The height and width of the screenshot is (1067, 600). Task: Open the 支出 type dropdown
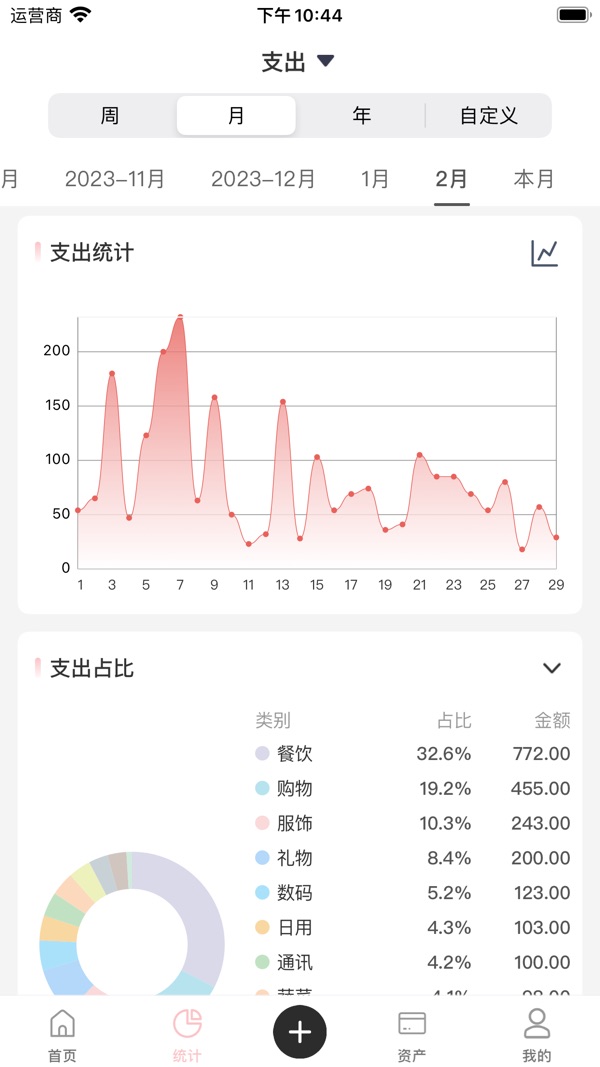[297, 62]
